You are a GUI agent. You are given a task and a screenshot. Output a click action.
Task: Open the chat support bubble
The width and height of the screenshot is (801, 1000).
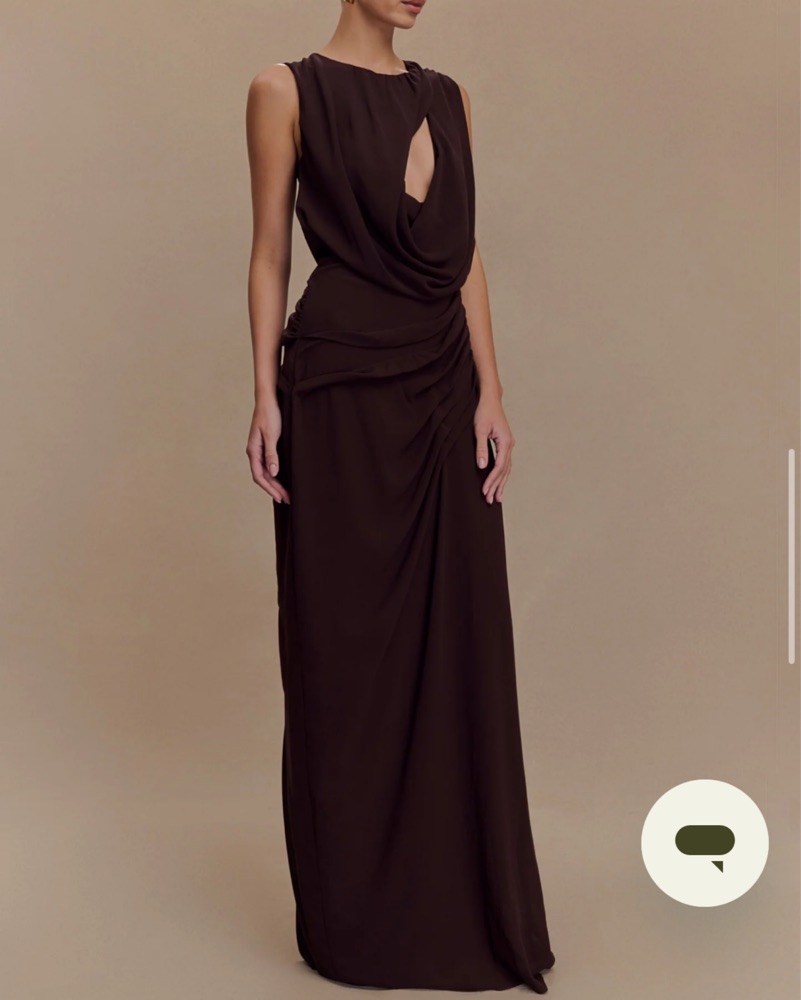pos(705,843)
